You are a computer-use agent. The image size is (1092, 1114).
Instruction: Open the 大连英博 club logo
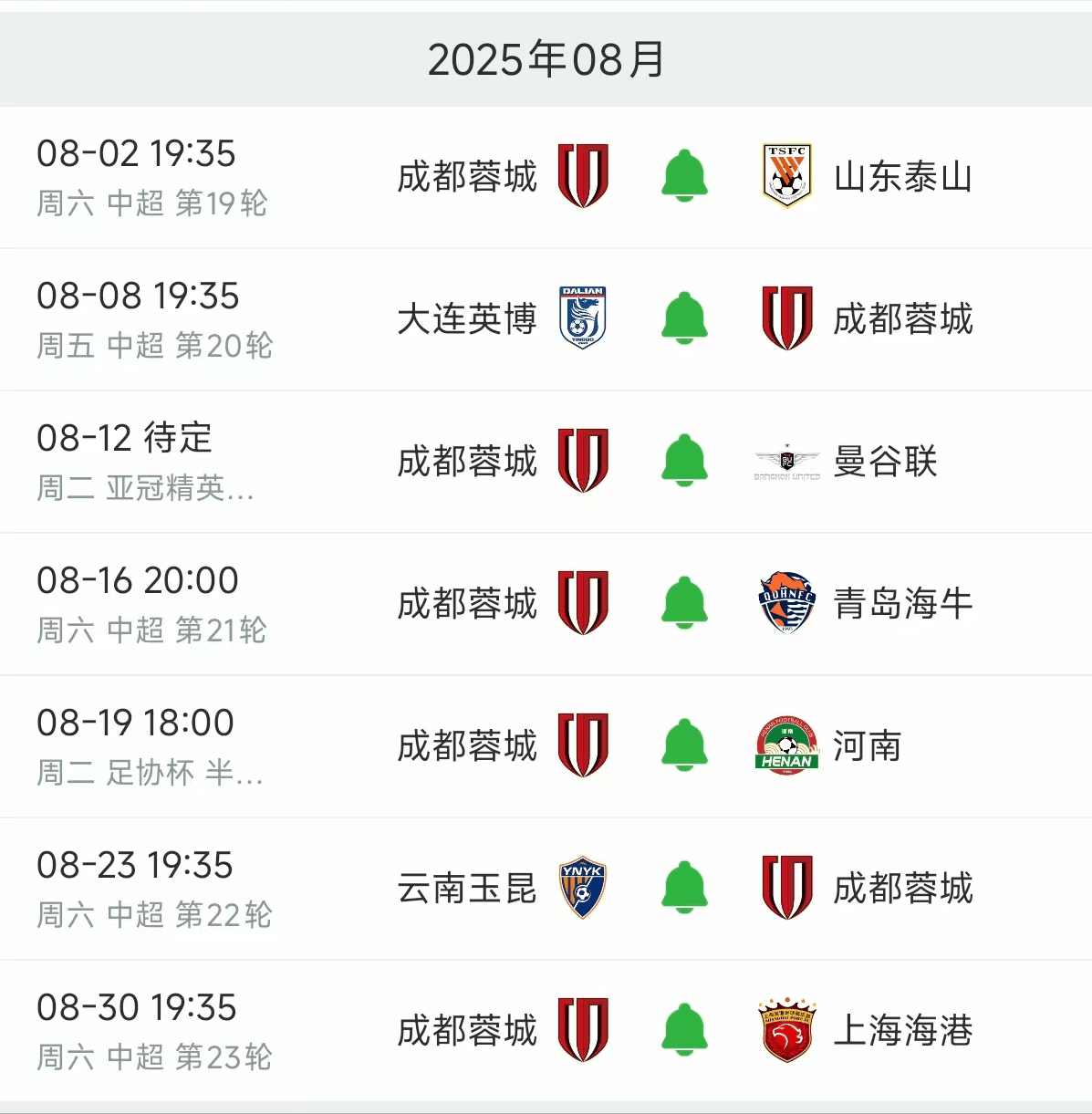click(x=584, y=318)
